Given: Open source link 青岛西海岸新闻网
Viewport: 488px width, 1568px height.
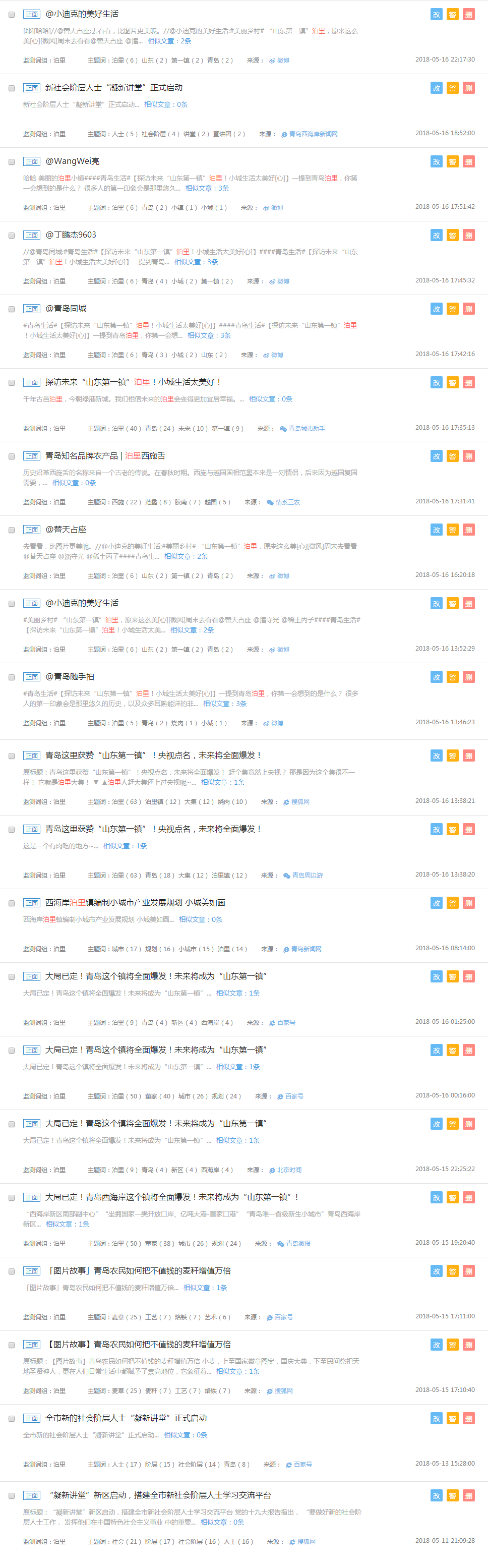Looking at the screenshot, I should 313,135.
